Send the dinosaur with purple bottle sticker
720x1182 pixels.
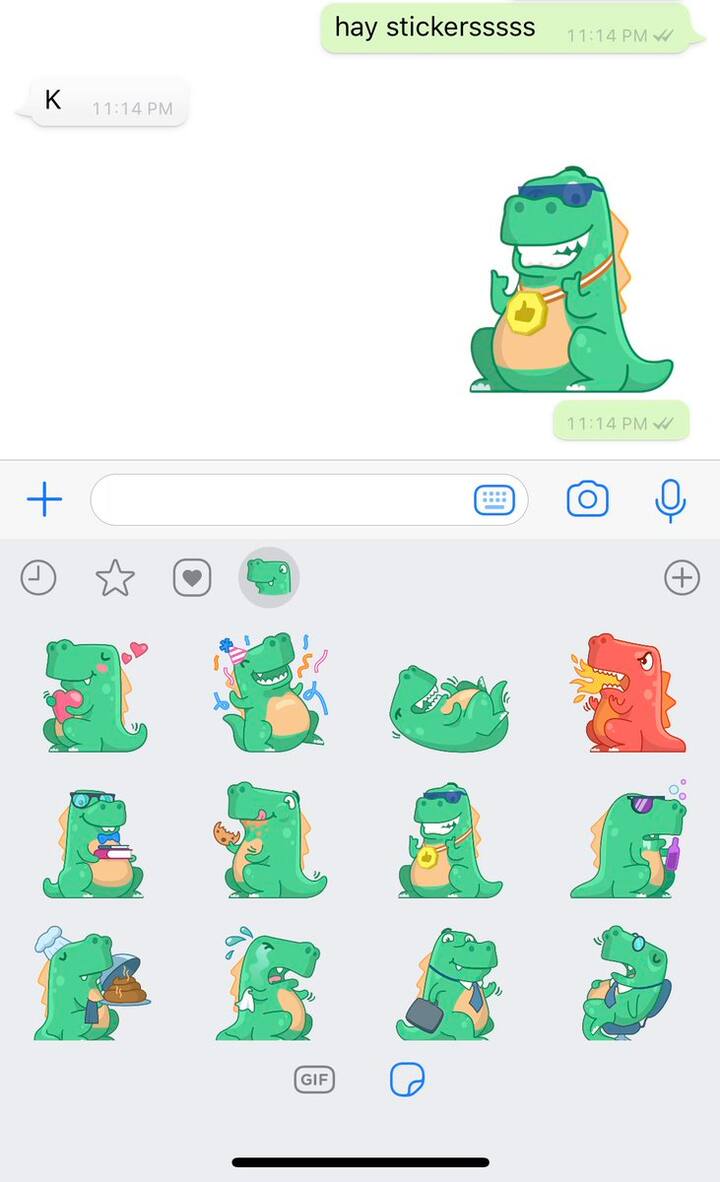click(630, 840)
